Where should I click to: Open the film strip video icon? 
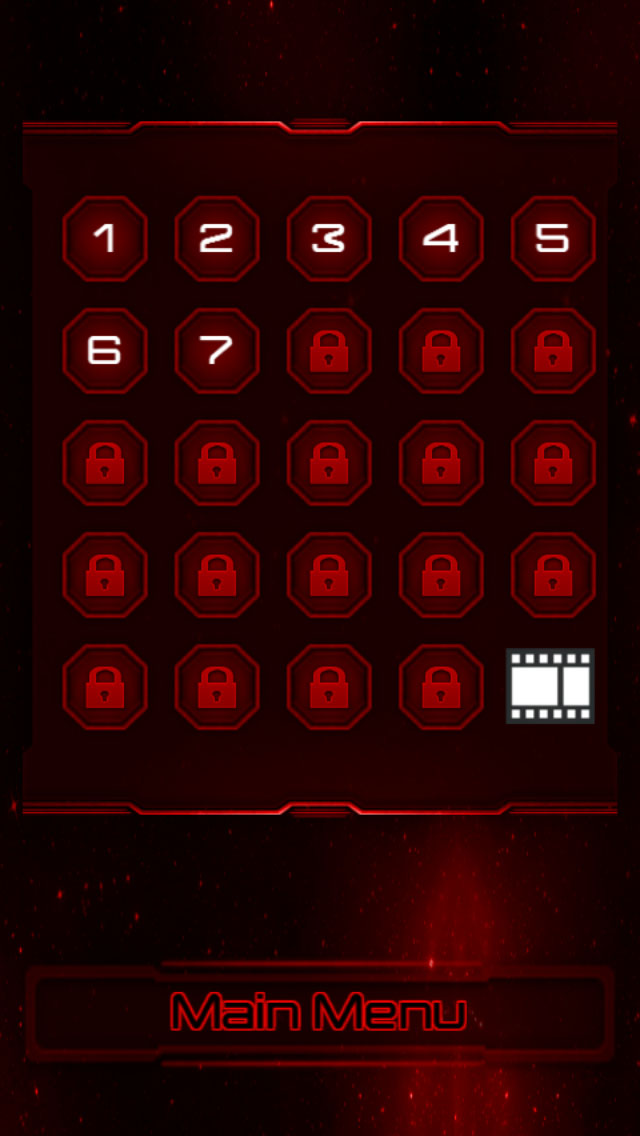point(550,686)
